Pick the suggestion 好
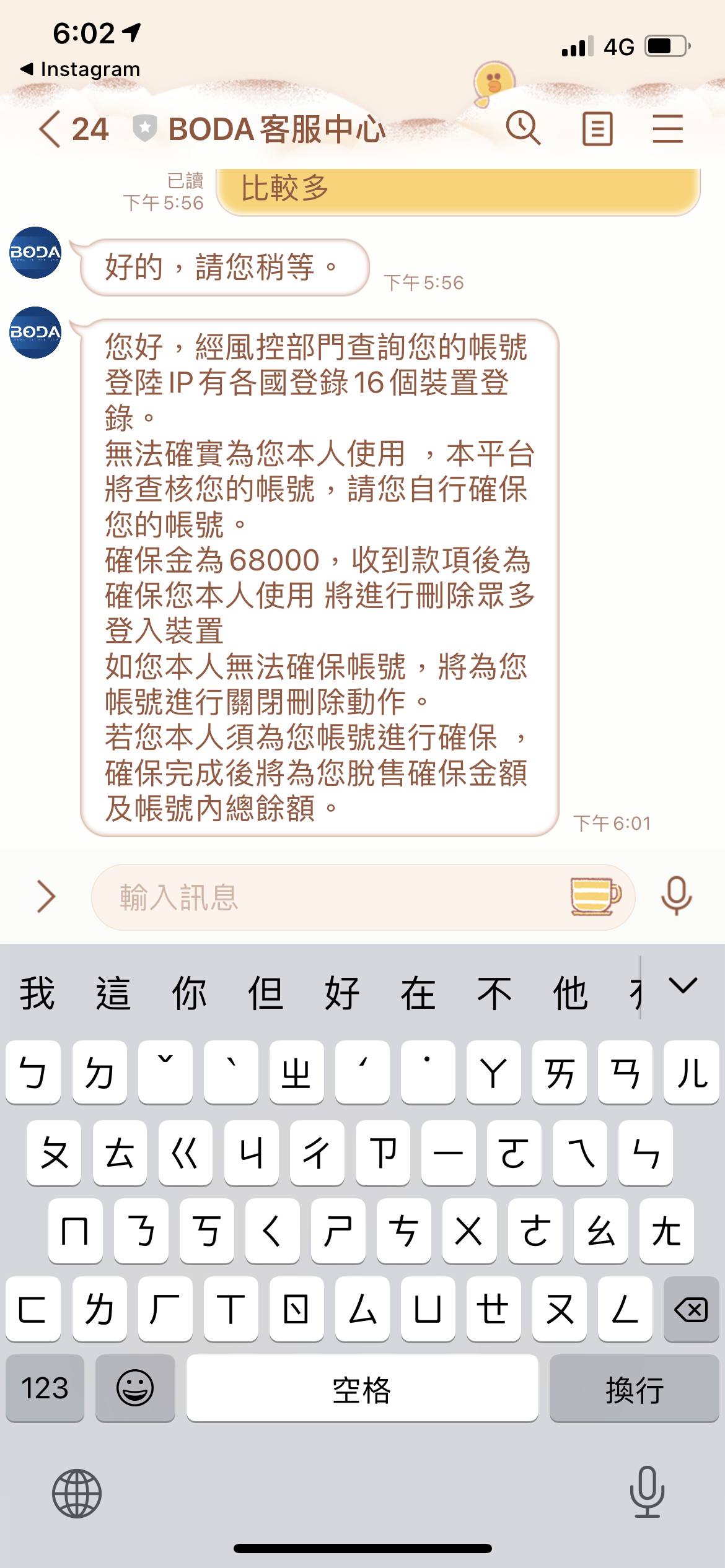 [x=341, y=993]
